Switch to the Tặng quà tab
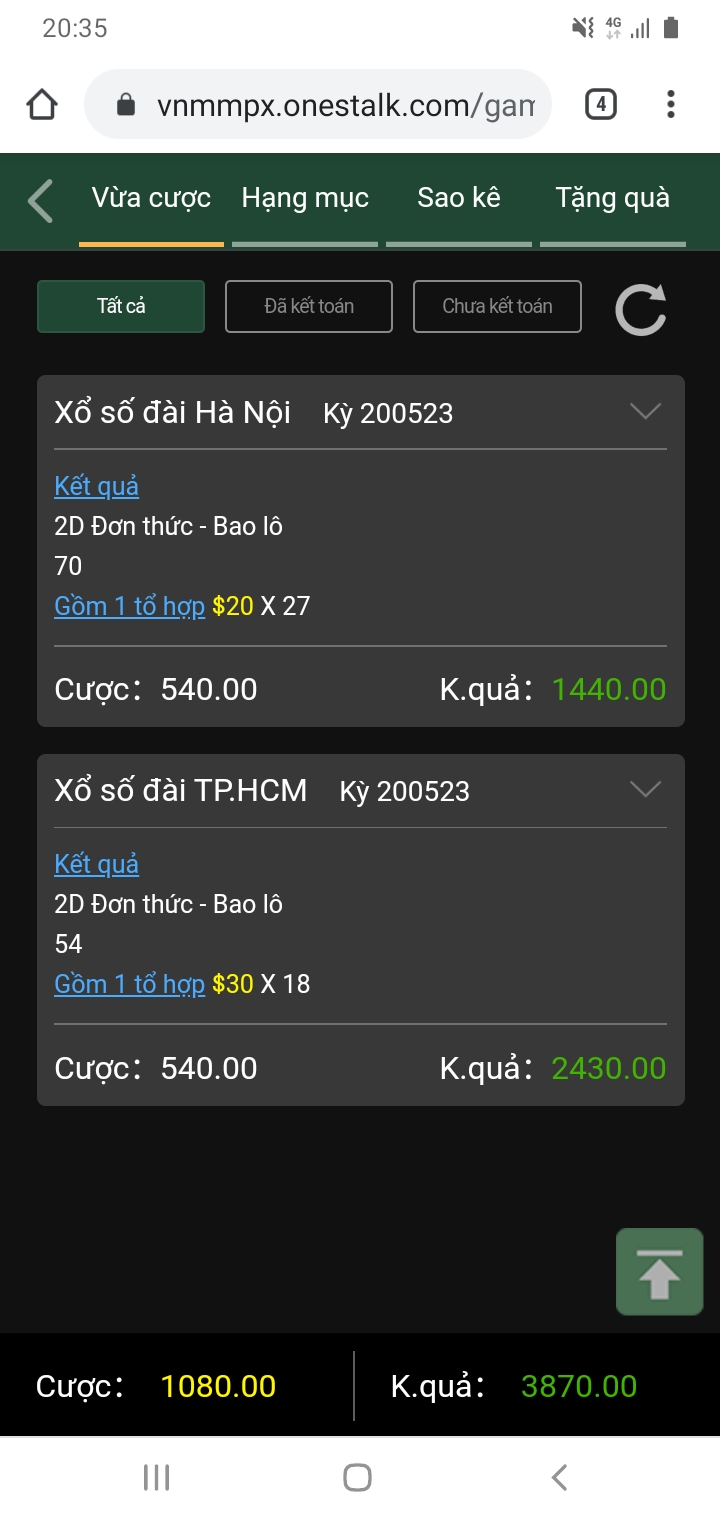Viewport: 720px width, 1520px height. pyautogui.click(x=612, y=199)
